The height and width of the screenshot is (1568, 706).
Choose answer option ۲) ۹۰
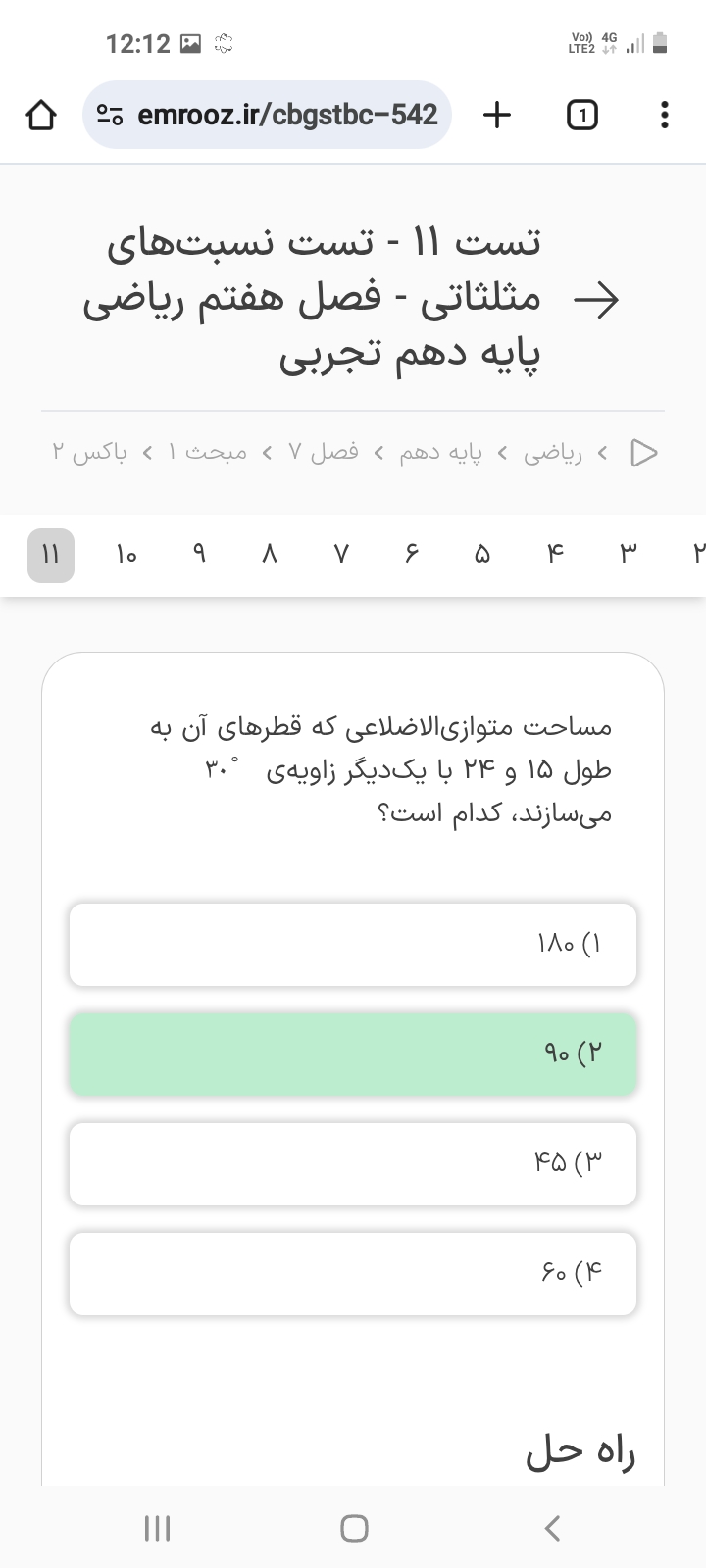353,1054
